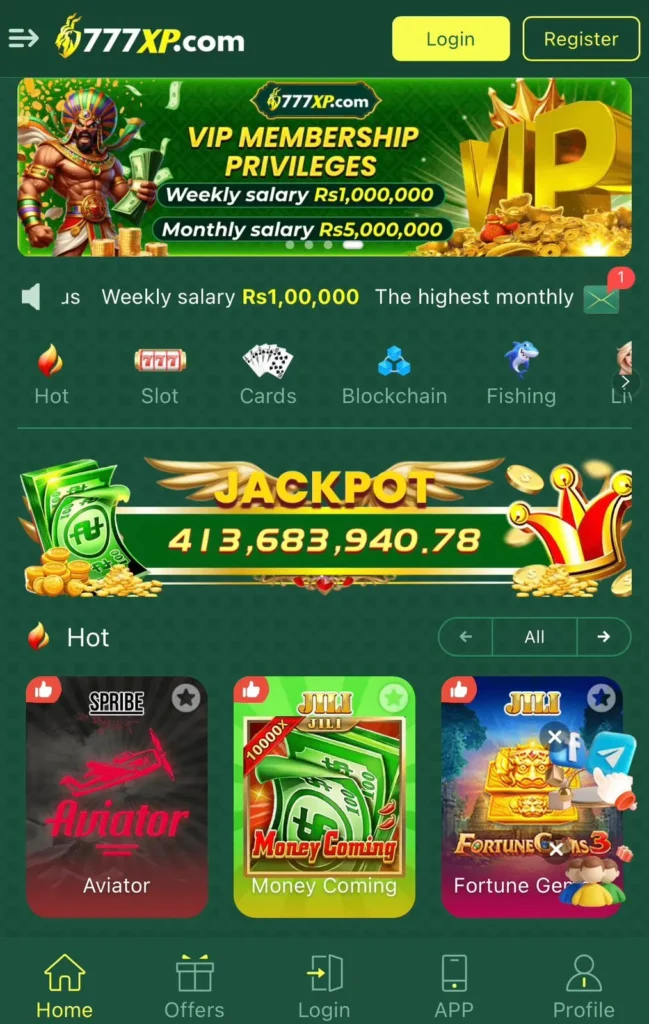649x1024 pixels.
Task: Select the Cards game category
Action: (268, 375)
